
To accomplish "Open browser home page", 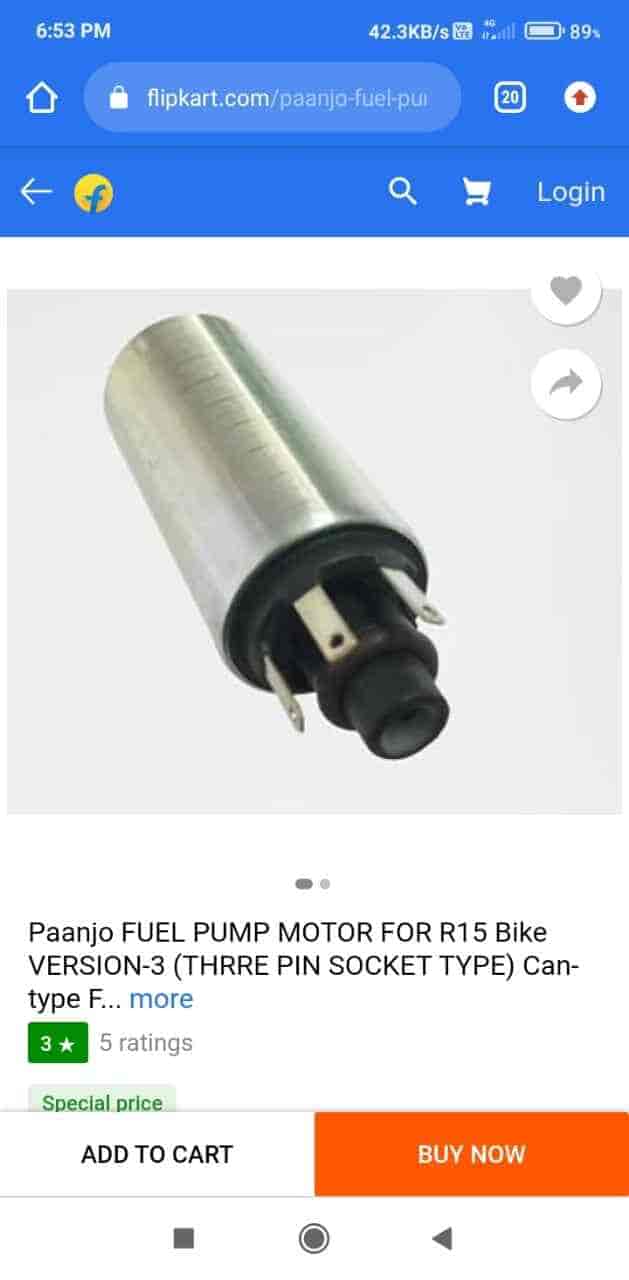I will pos(42,98).
